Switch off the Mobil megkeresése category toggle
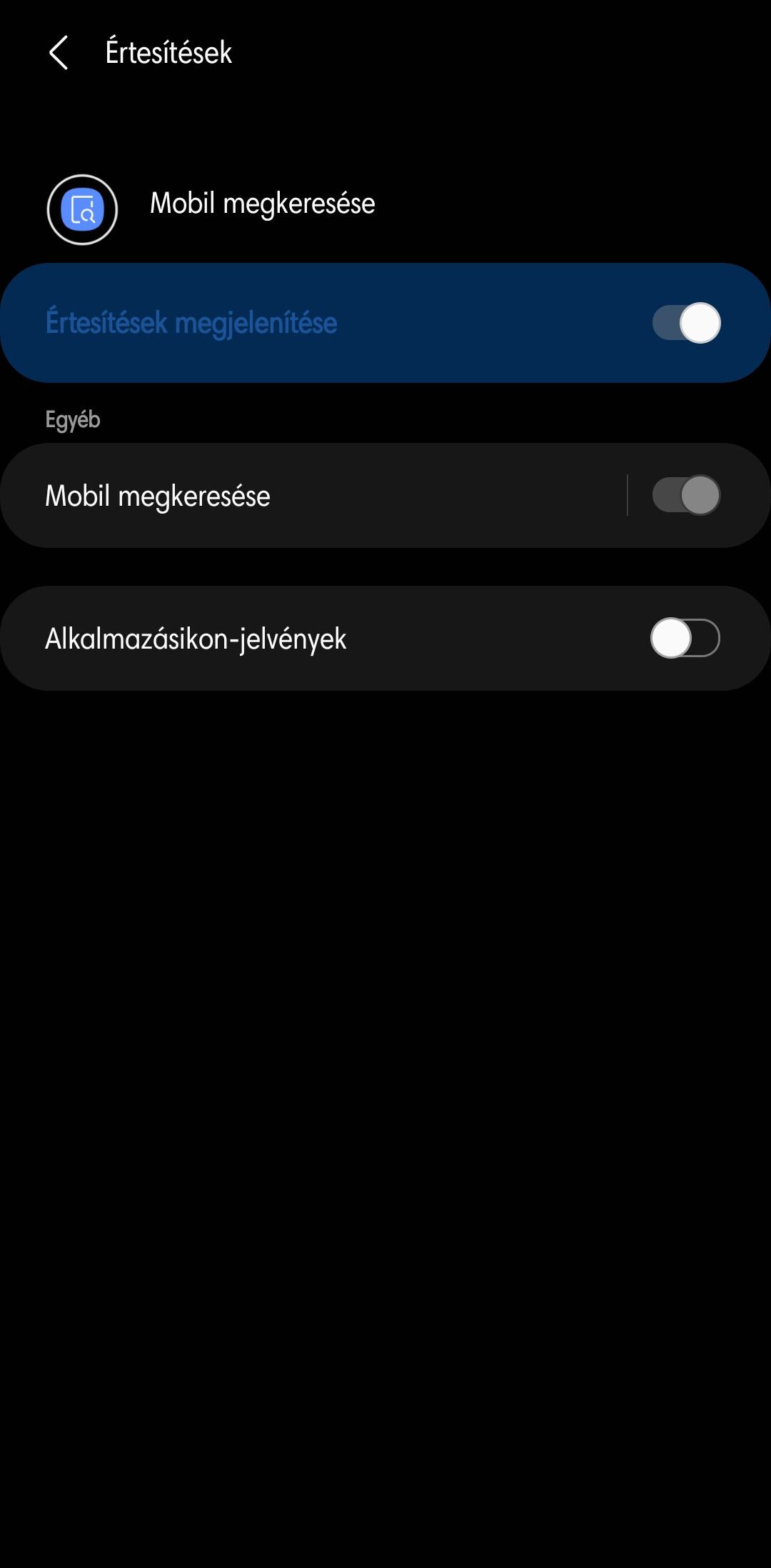Viewport: 771px width, 1568px height. pyautogui.click(x=686, y=495)
